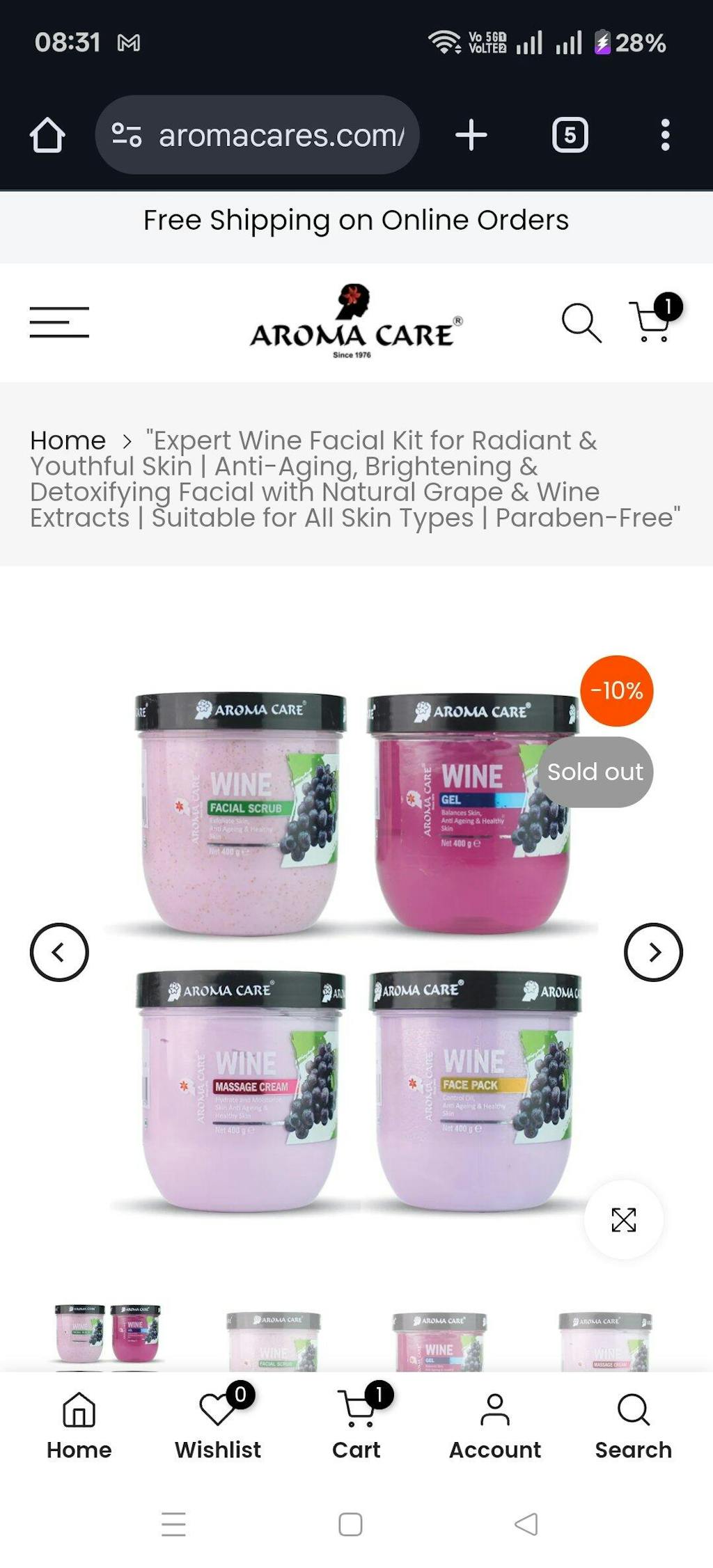
Task: Tap the aromacares.com address bar
Action: coord(265,135)
